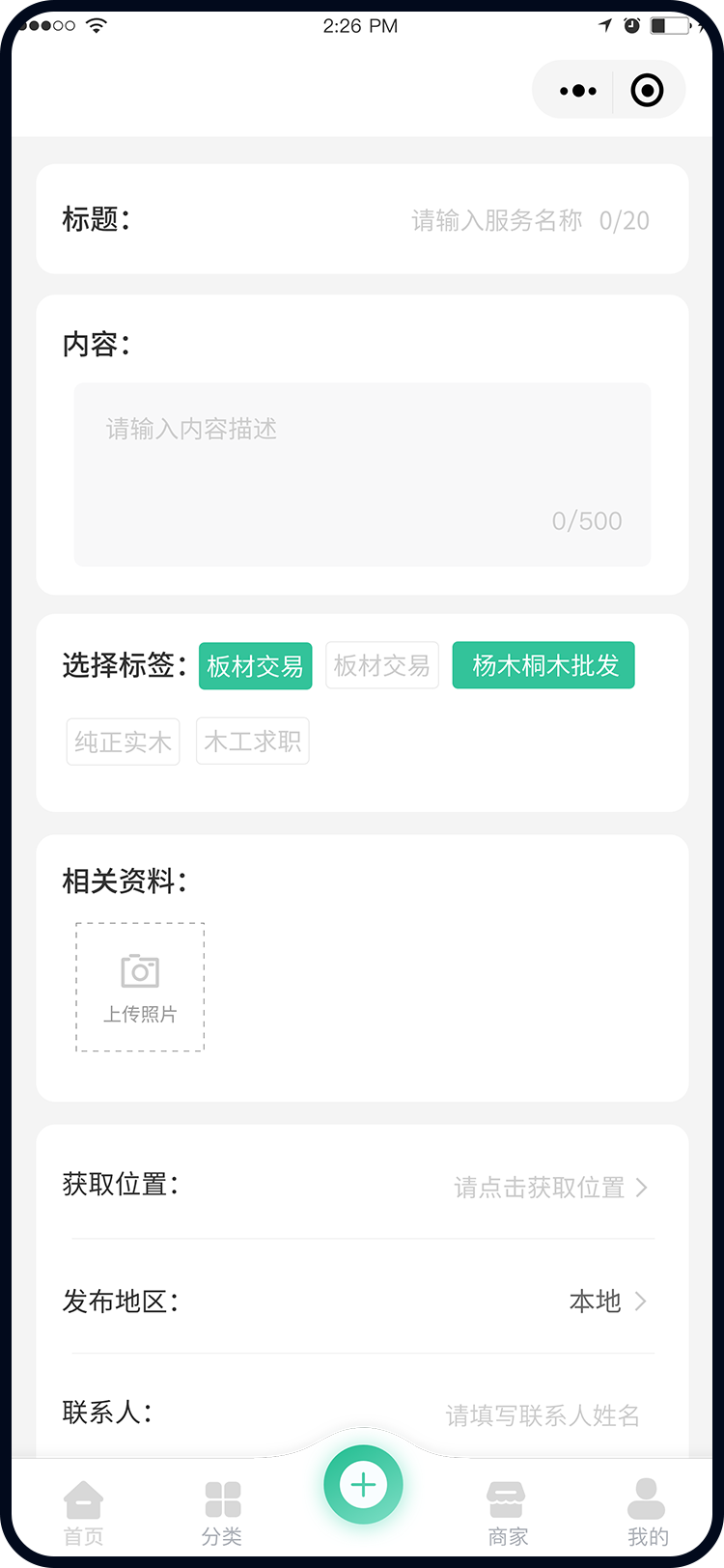Tap the green plus publish button
Viewport: 724px width, 1568px height.
[363, 1485]
